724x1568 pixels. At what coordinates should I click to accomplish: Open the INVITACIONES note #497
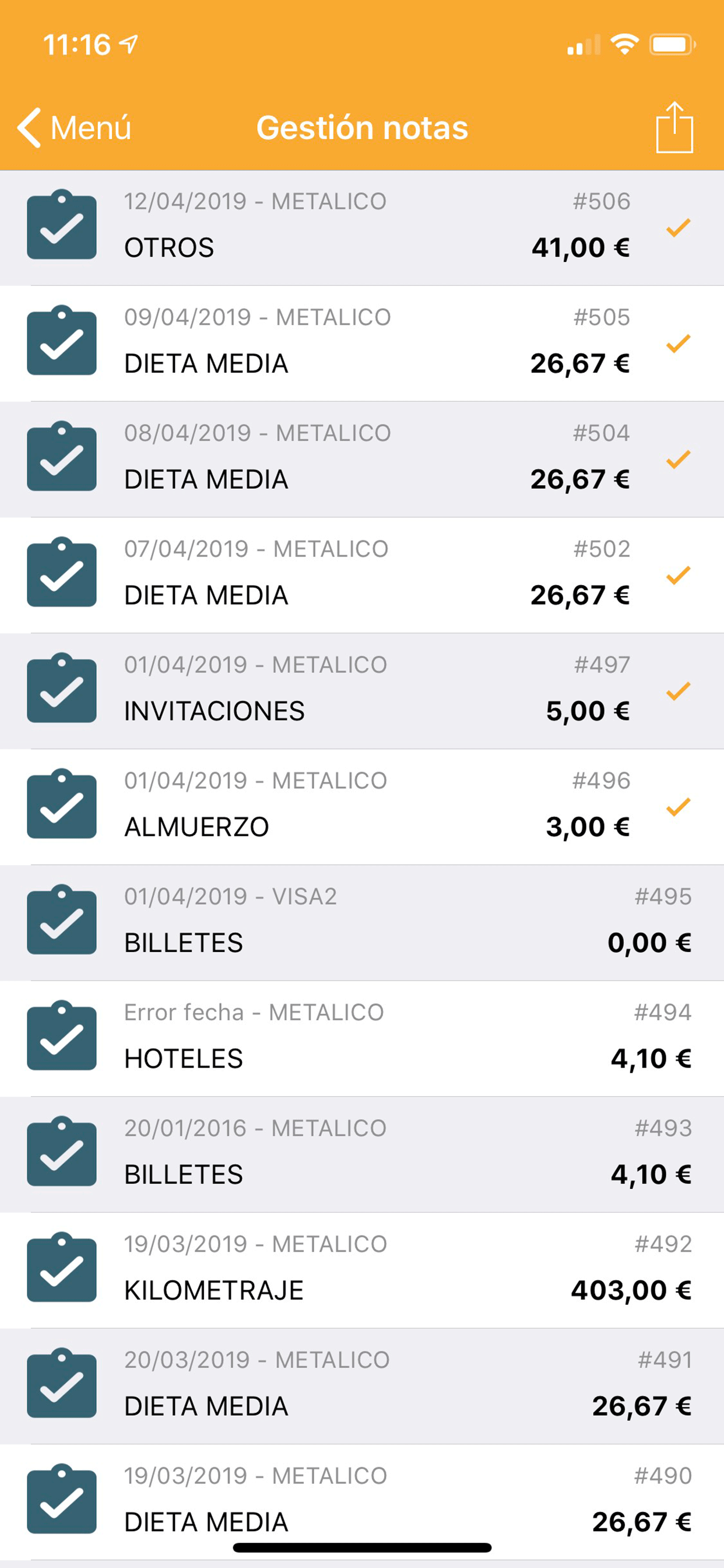pyautogui.click(x=362, y=691)
